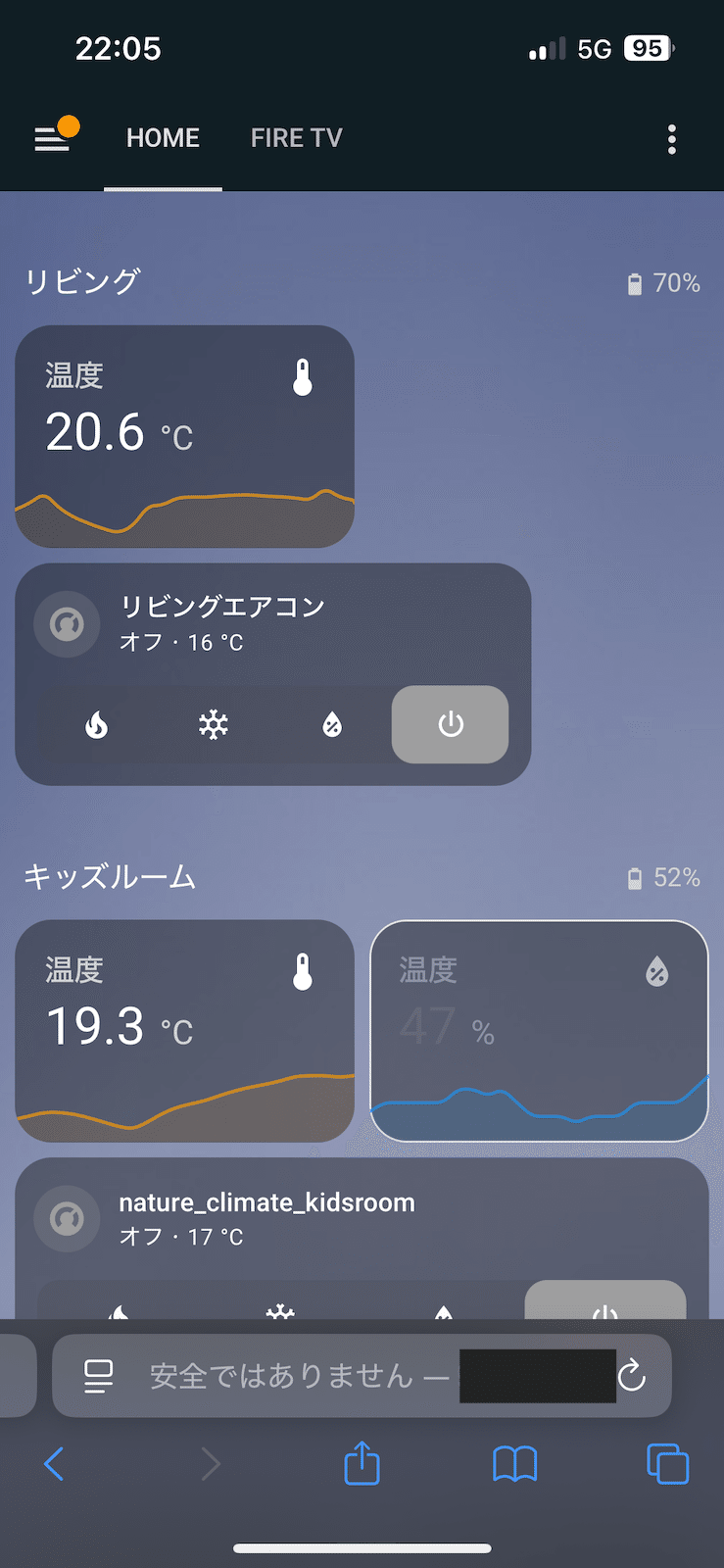Open the リビングエアコン device avatar icon
The image size is (724, 1568).
point(66,624)
